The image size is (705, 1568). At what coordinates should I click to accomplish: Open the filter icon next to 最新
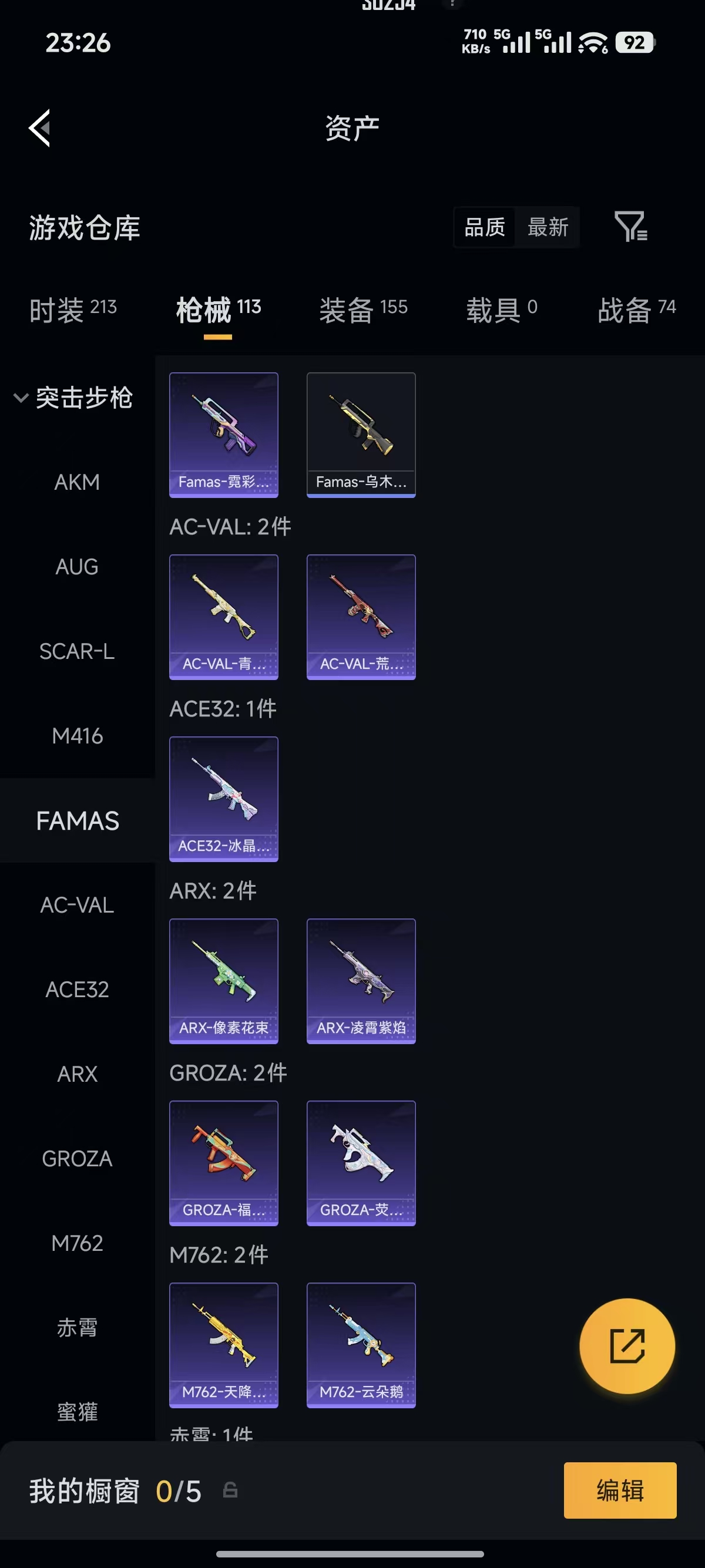[631, 227]
